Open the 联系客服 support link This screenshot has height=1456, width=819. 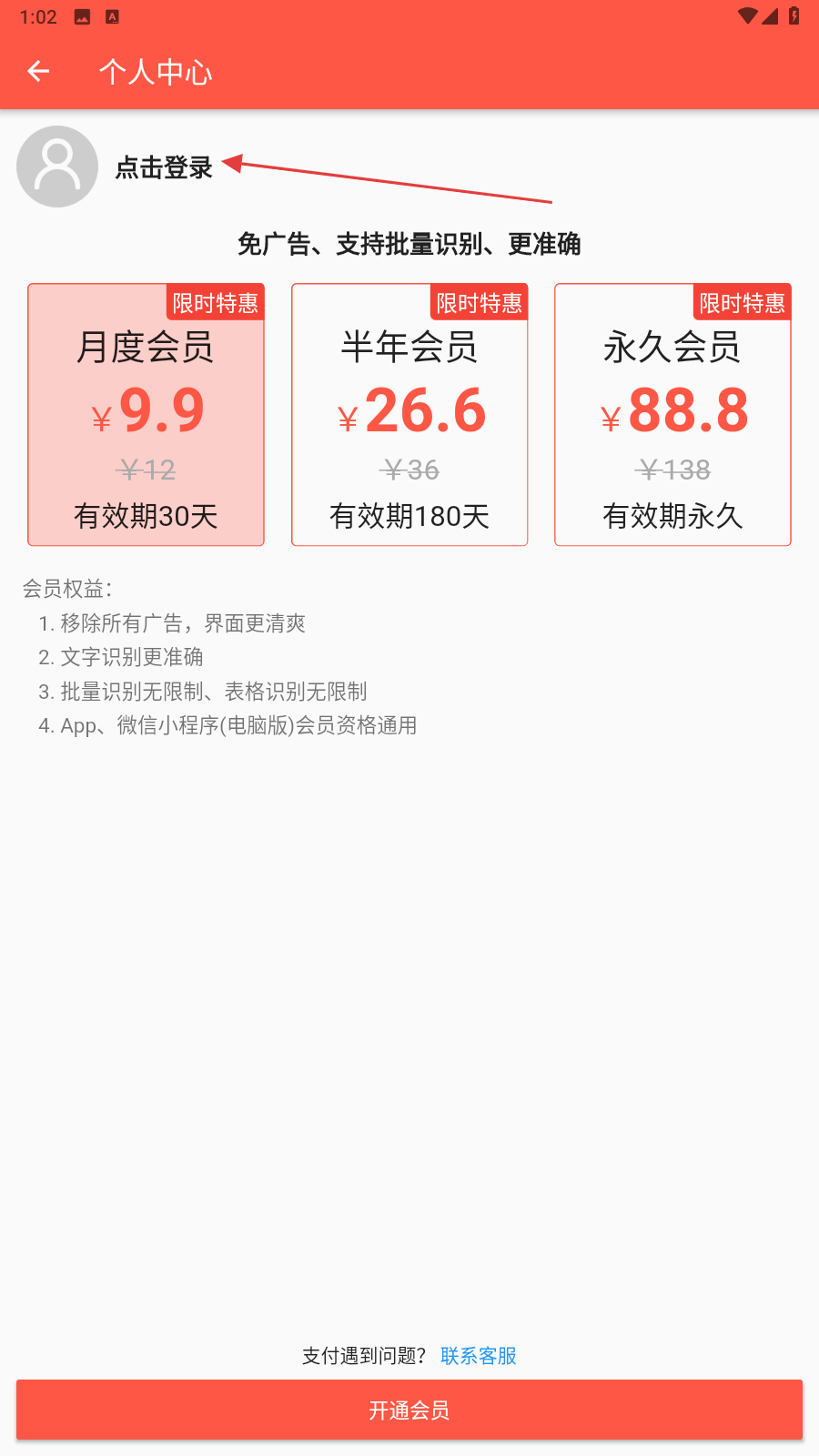coord(479,1356)
